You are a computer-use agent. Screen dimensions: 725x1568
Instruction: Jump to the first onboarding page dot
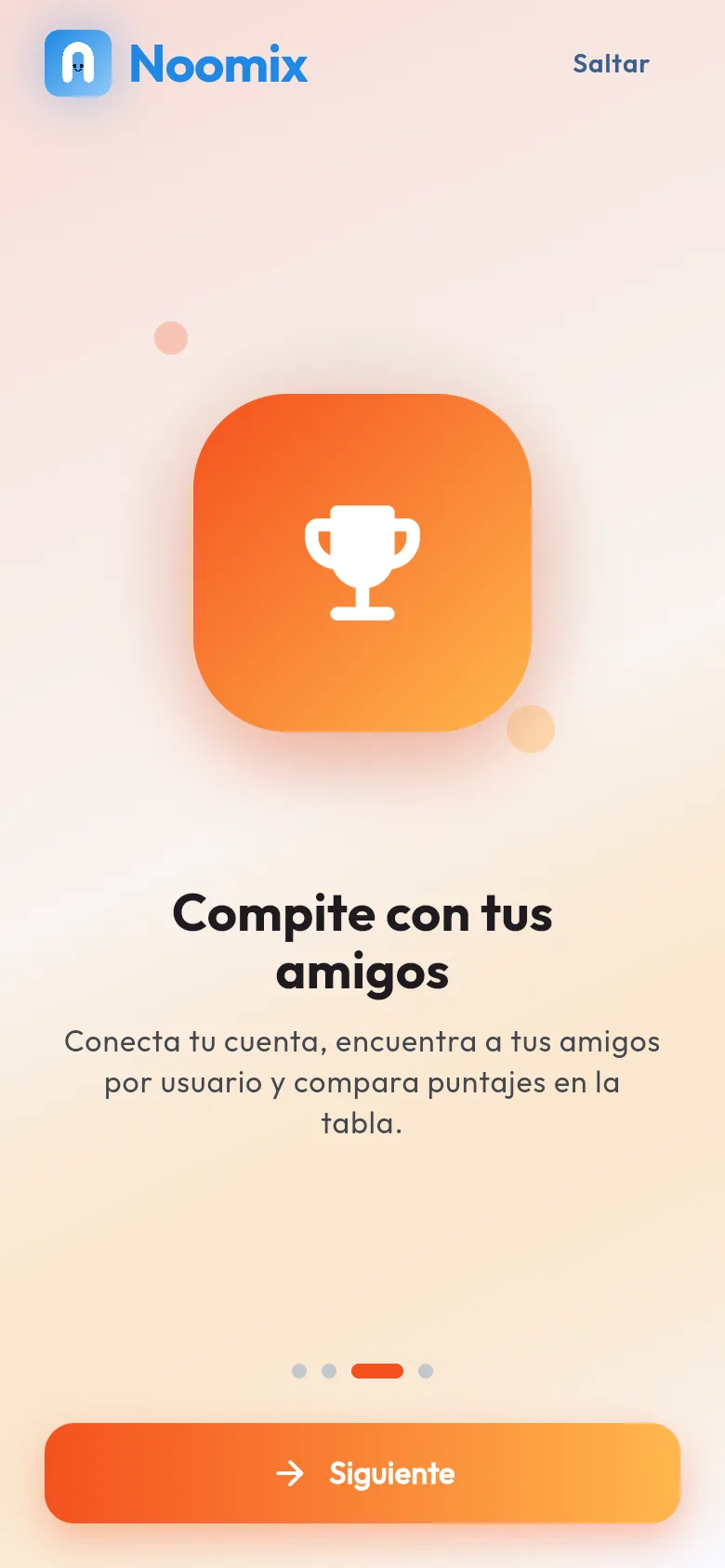[x=299, y=1371]
